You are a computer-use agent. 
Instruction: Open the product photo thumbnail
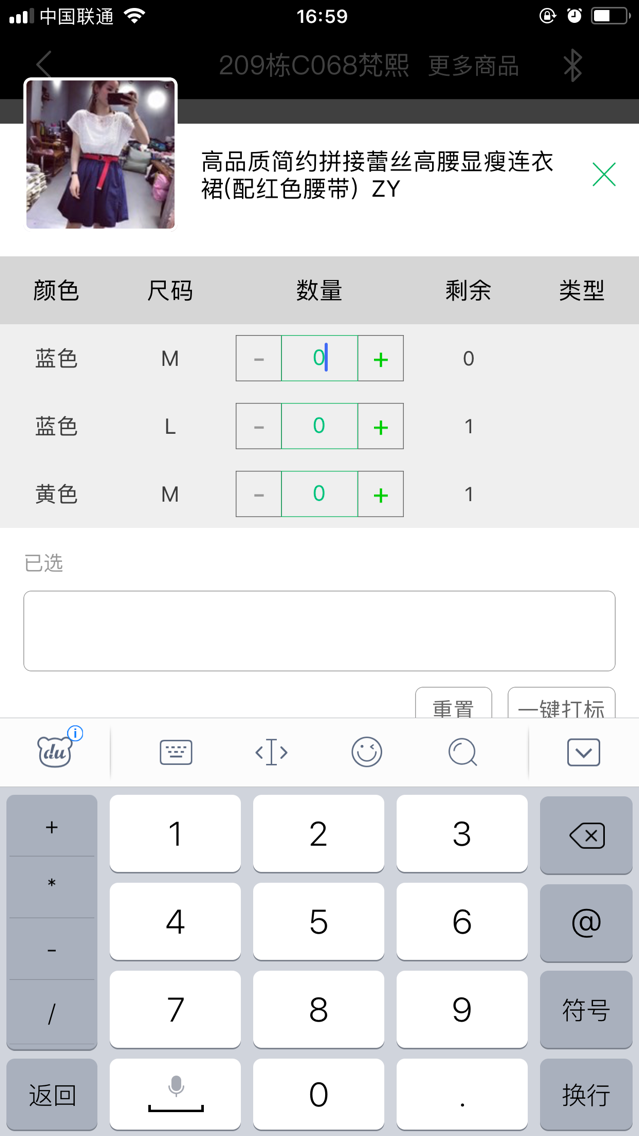101,154
